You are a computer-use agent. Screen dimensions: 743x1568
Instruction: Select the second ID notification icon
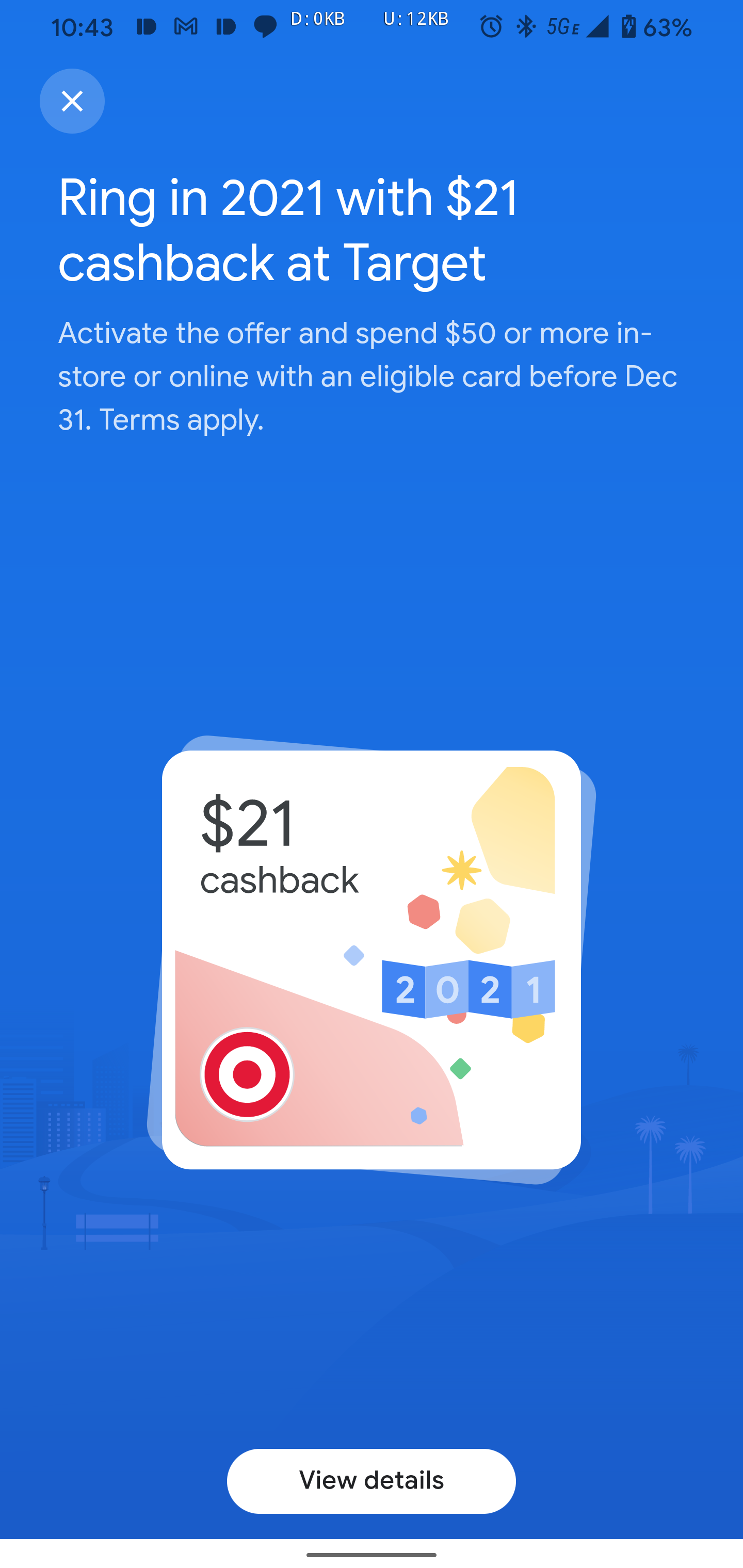coord(227,27)
